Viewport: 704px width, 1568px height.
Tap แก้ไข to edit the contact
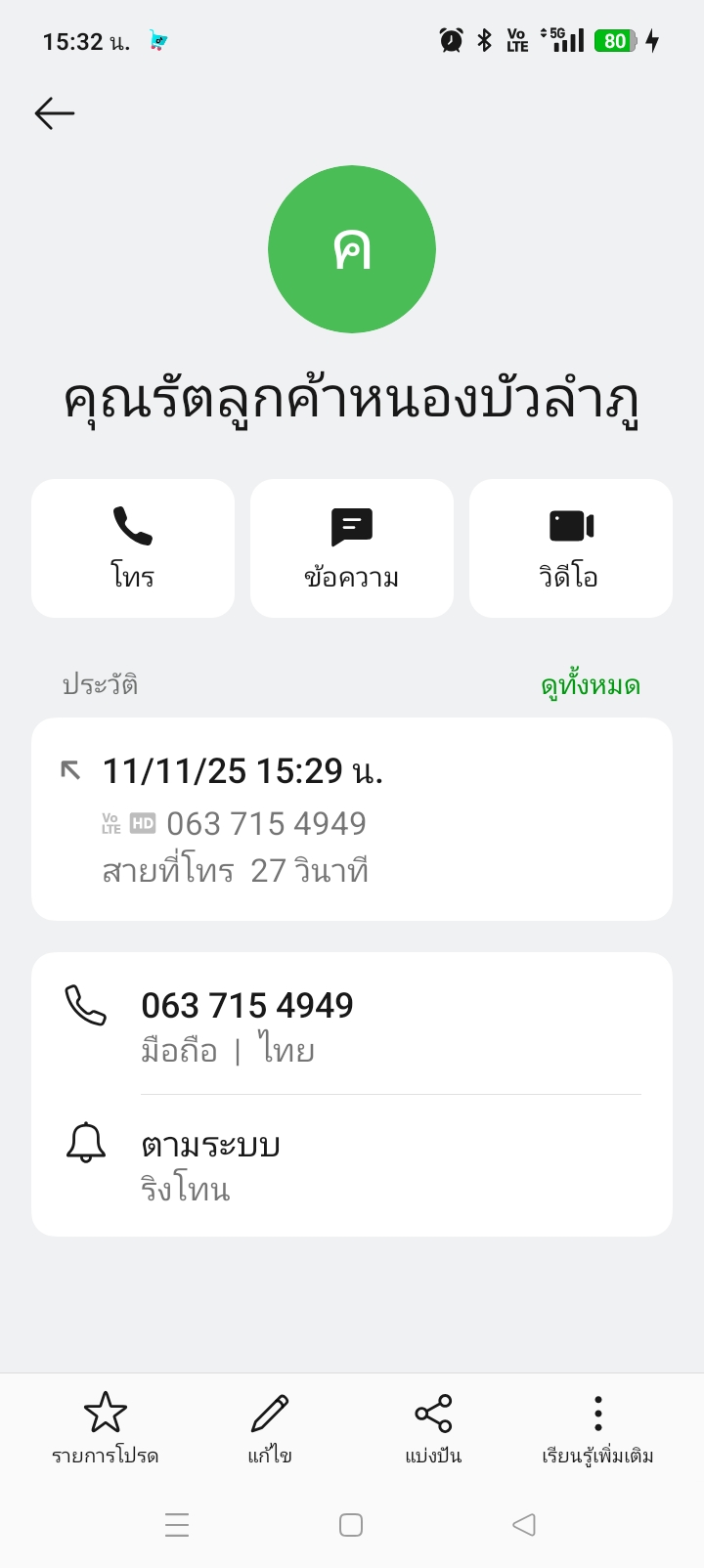point(270,1427)
